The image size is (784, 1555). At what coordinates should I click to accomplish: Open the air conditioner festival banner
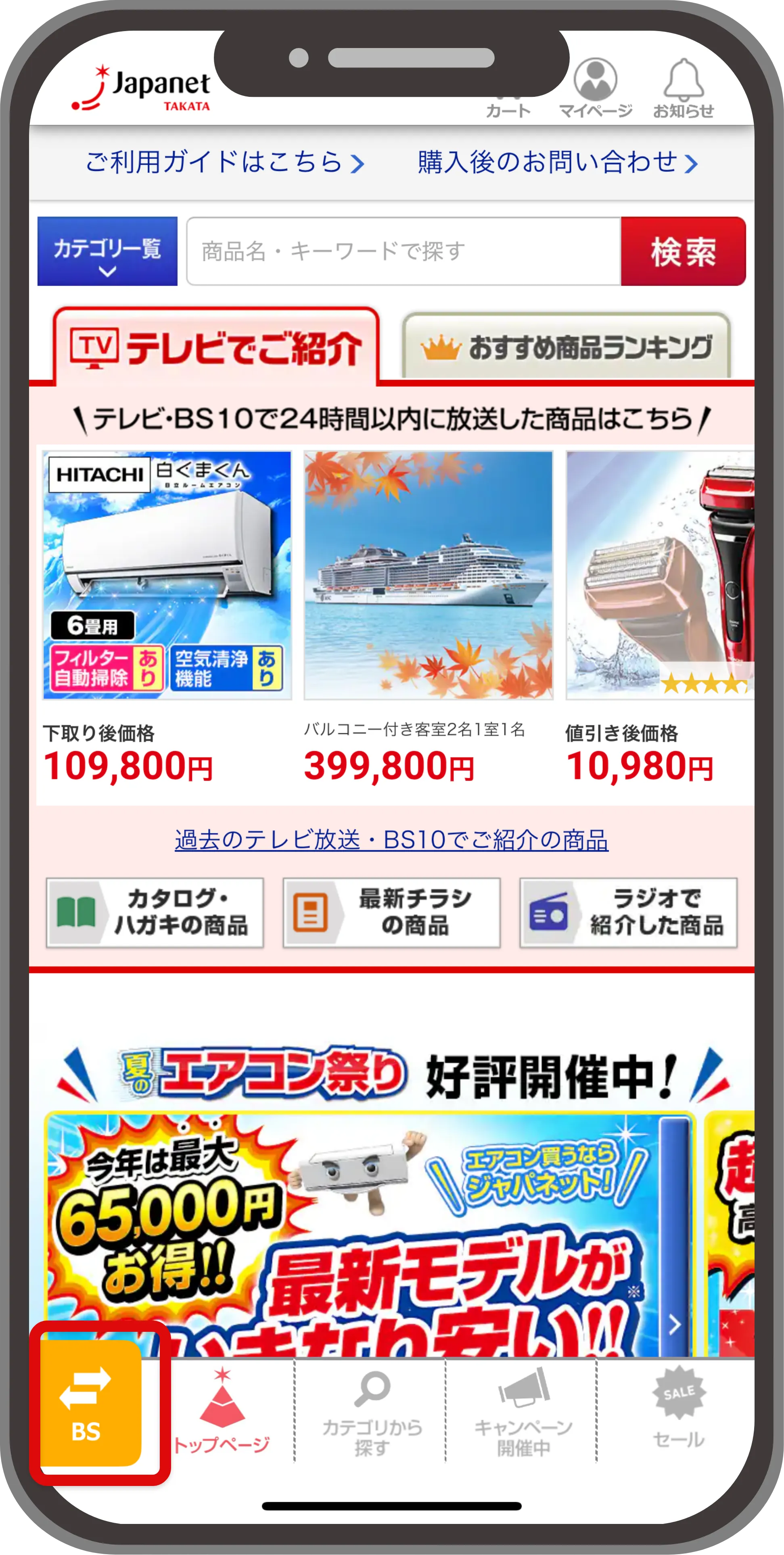[x=369, y=1231]
